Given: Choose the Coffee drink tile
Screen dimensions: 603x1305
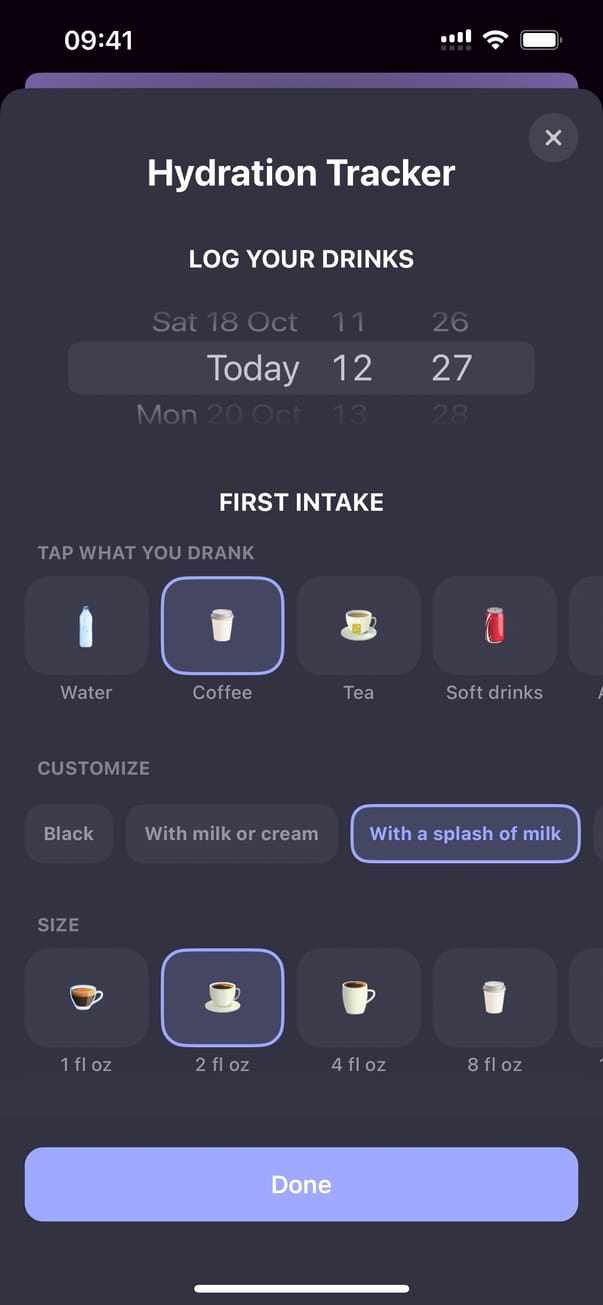Looking at the screenshot, I should (222, 625).
